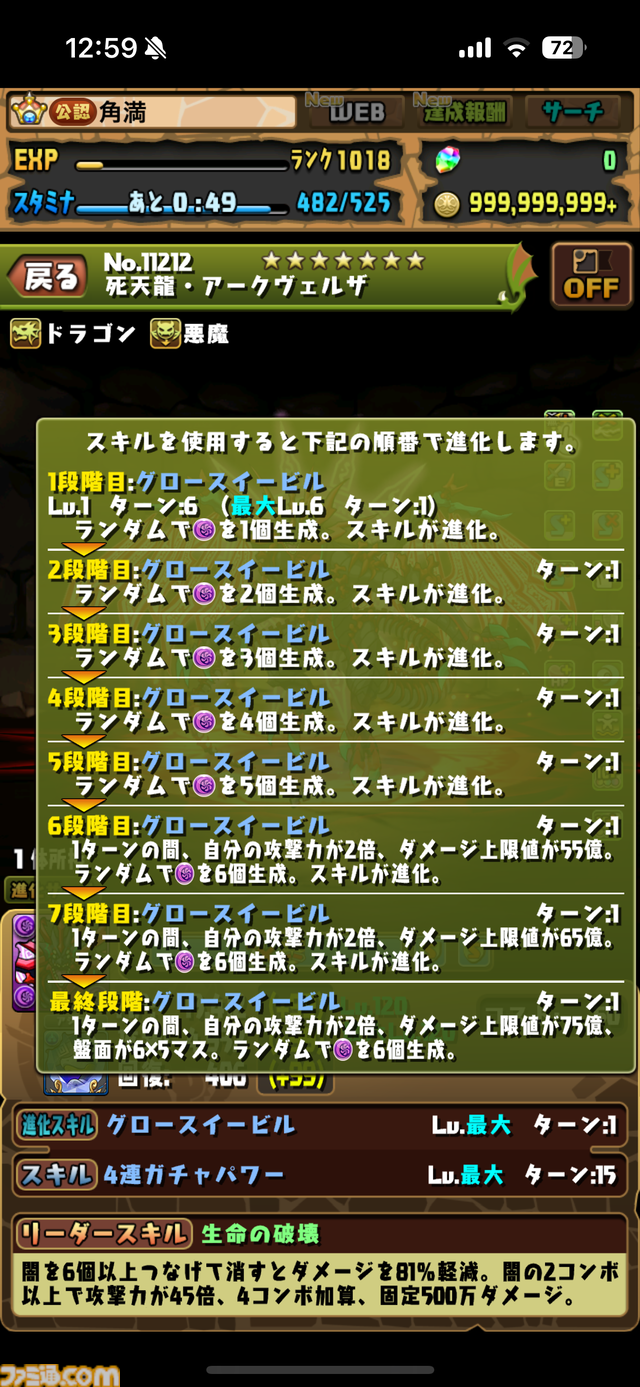The height and width of the screenshot is (1387, 640).
Task: Tap the スキル 4連ガチャパワー row
Action: (319, 1174)
